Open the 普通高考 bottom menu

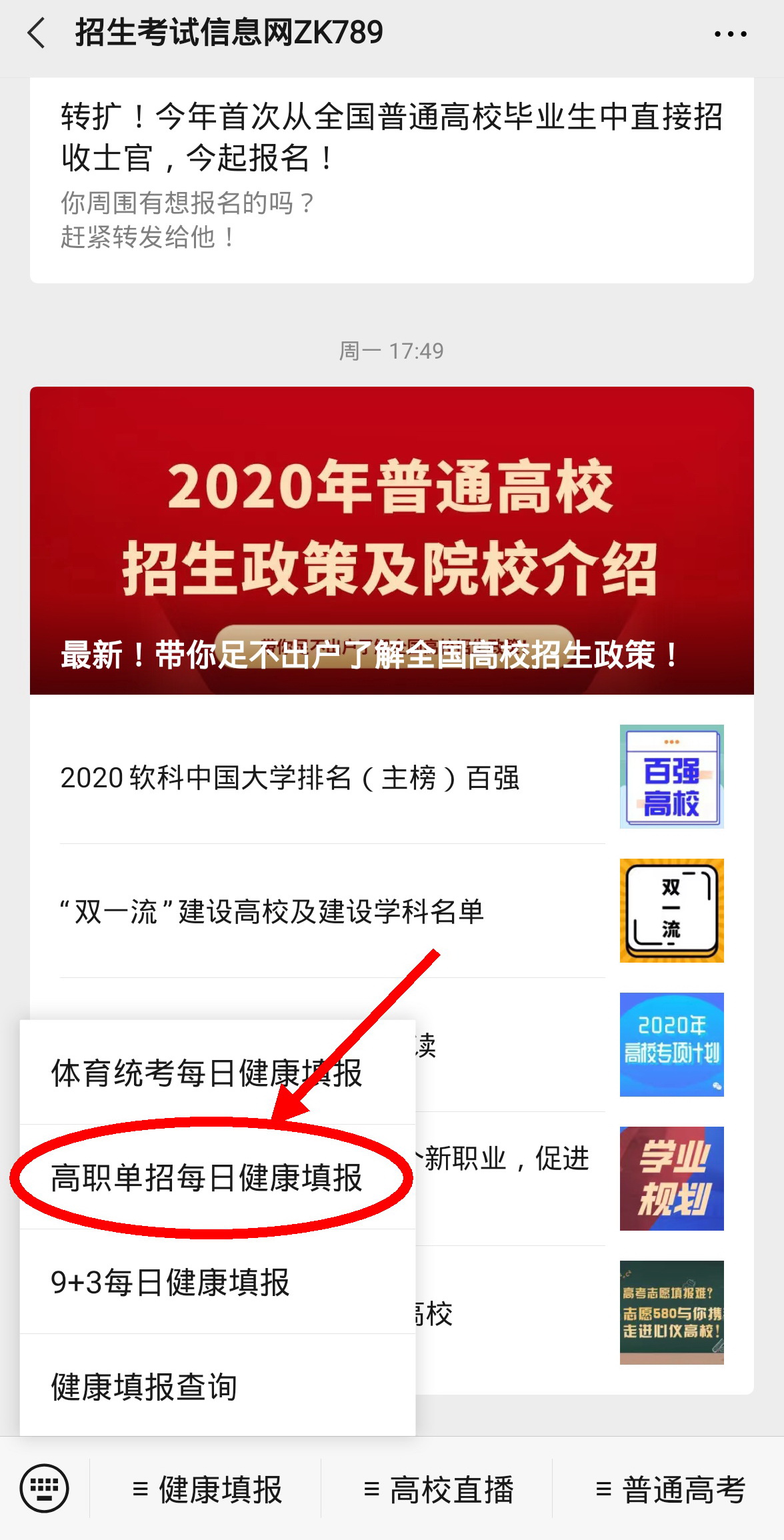pyautogui.click(x=669, y=1489)
